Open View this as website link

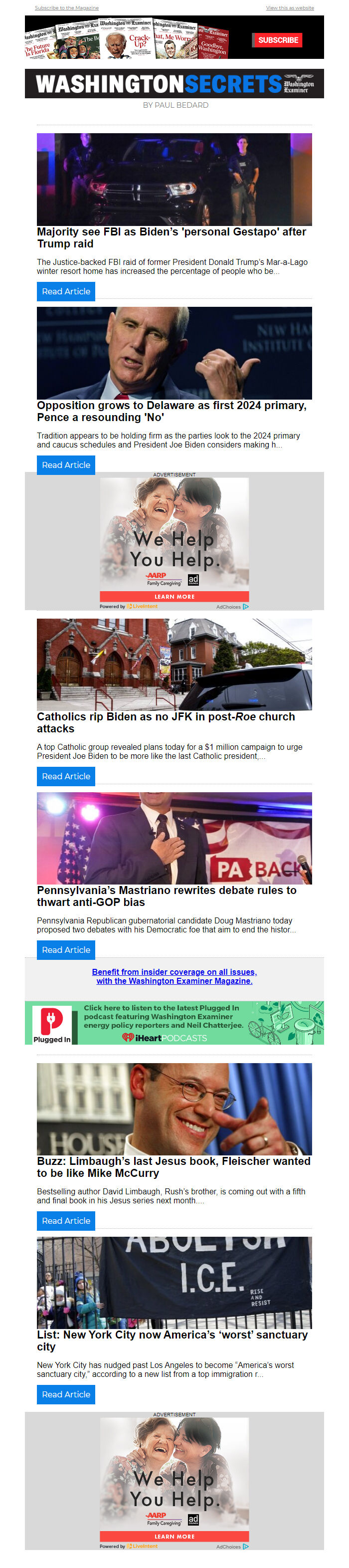pyautogui.click(x=289, y=8)
